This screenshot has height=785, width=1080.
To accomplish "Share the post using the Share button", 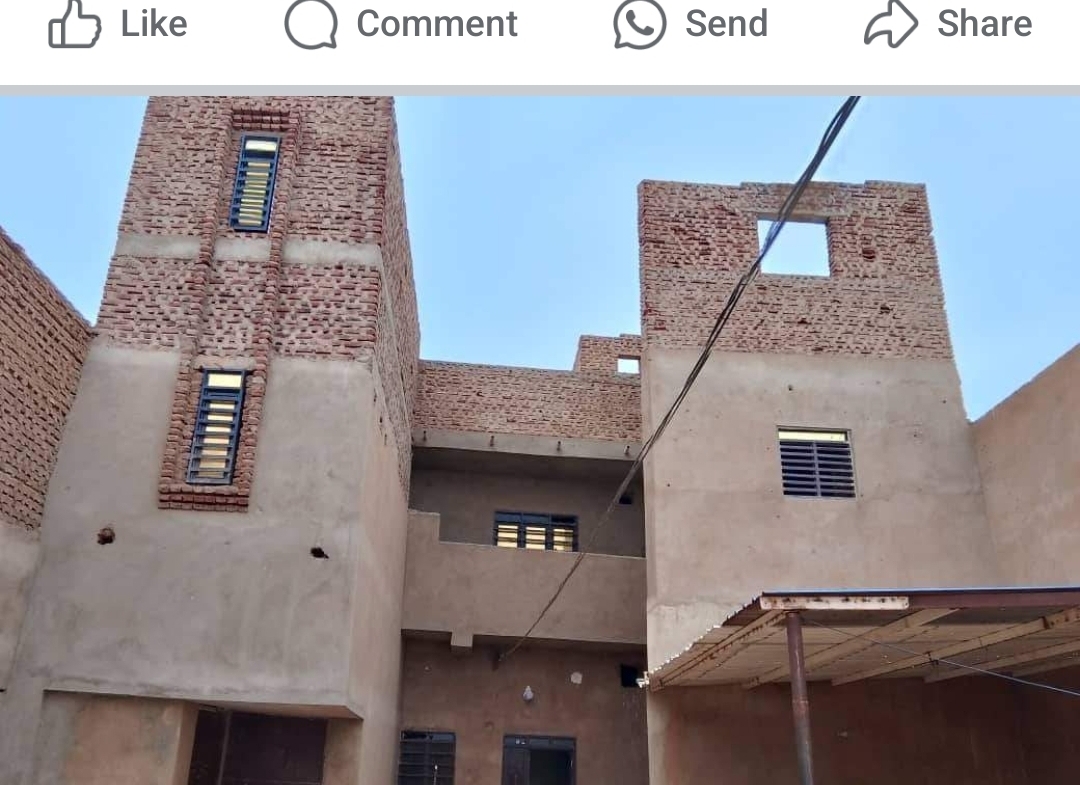I will pos(948,24).
